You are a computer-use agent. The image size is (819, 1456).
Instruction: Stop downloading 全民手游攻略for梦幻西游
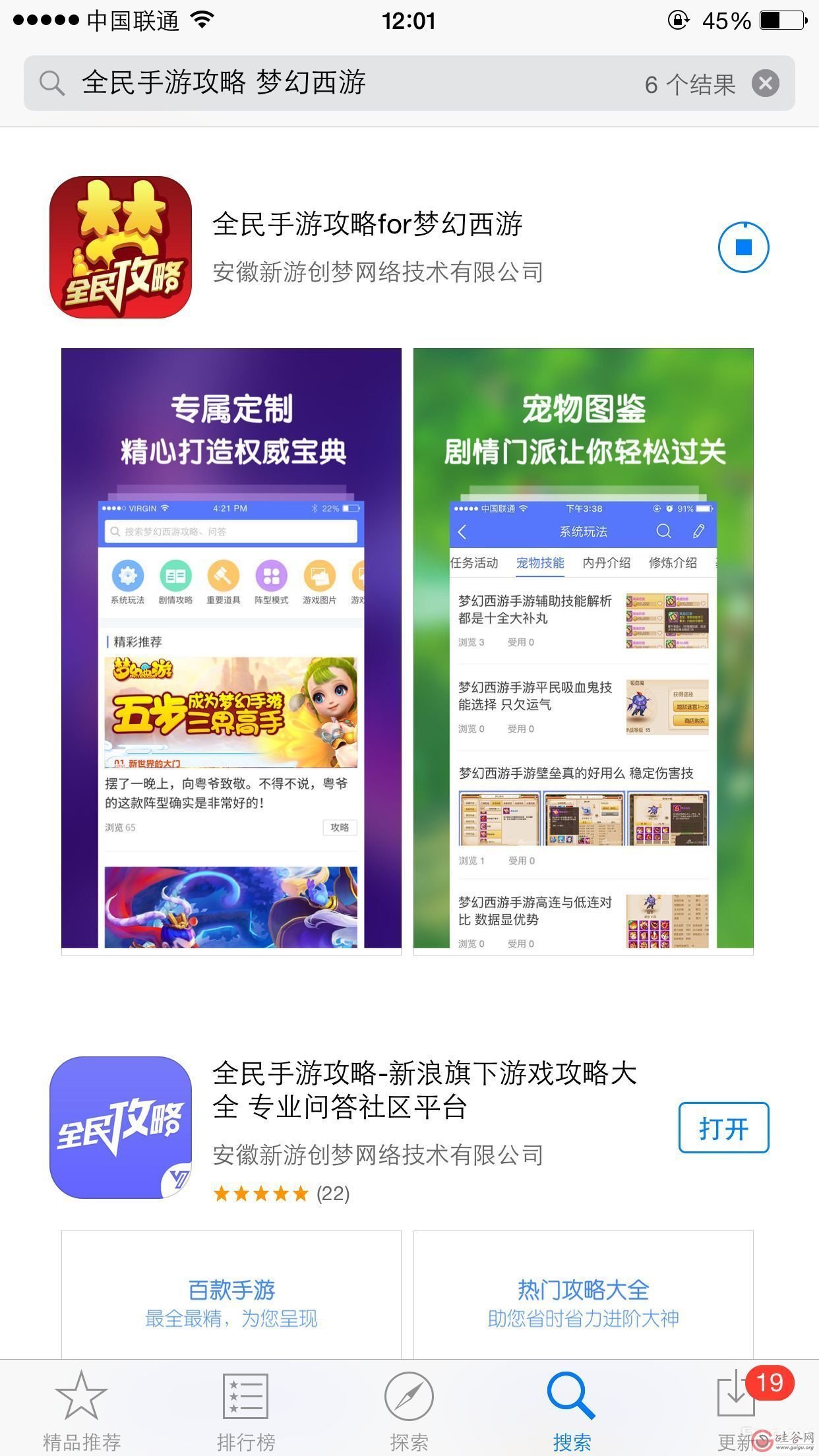pos(743,247)
